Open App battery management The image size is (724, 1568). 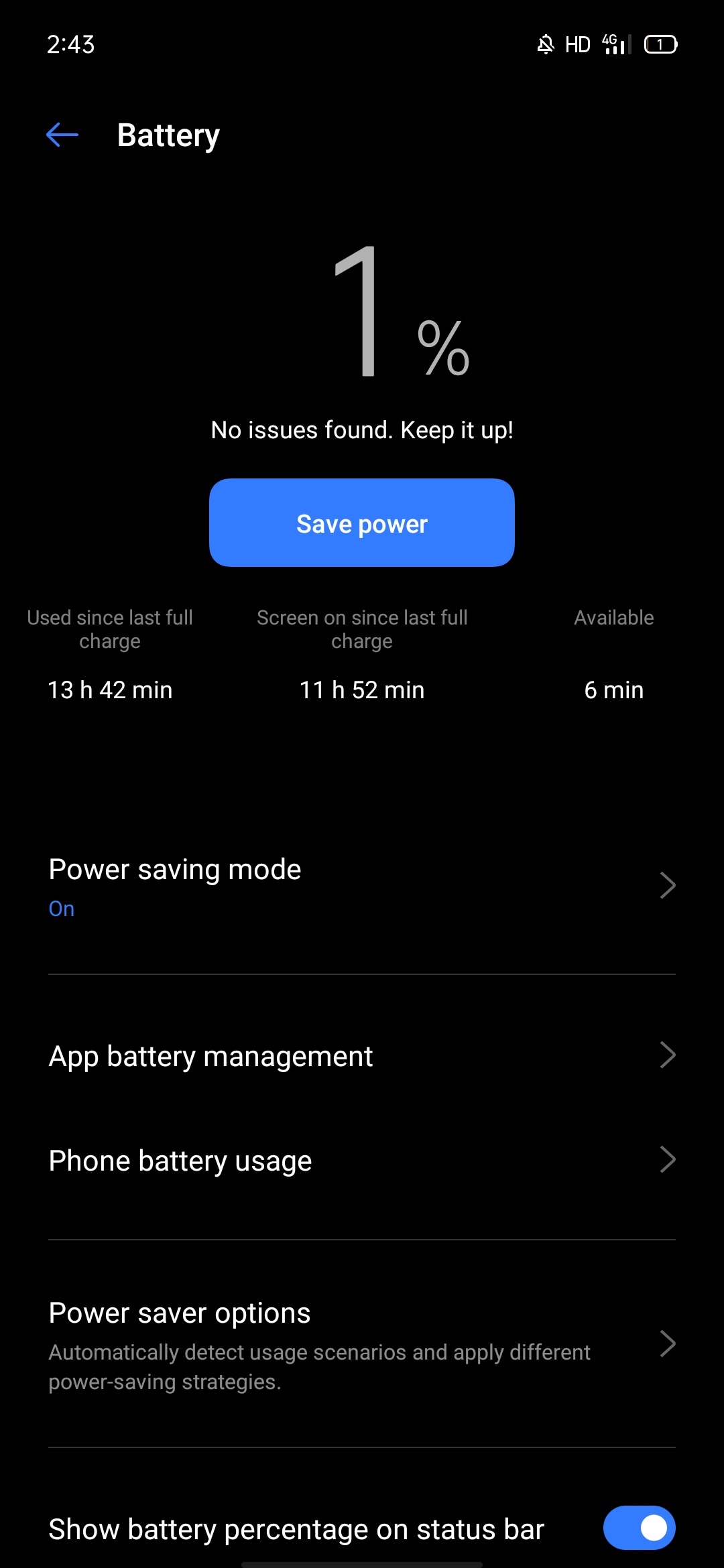(x=362, y=1056)
